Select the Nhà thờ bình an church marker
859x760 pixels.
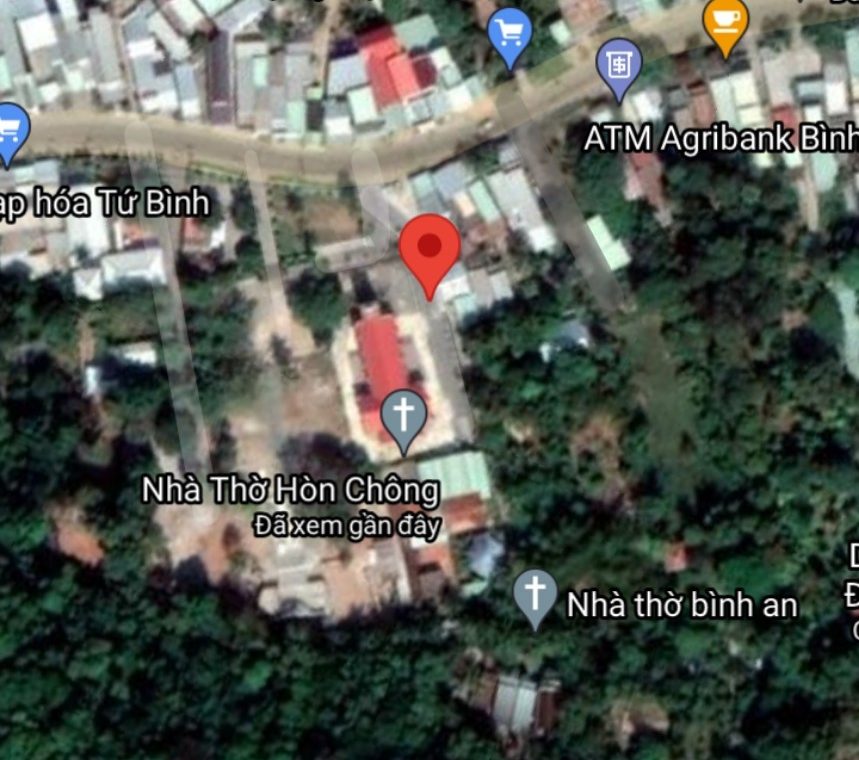tap(535, 594)
